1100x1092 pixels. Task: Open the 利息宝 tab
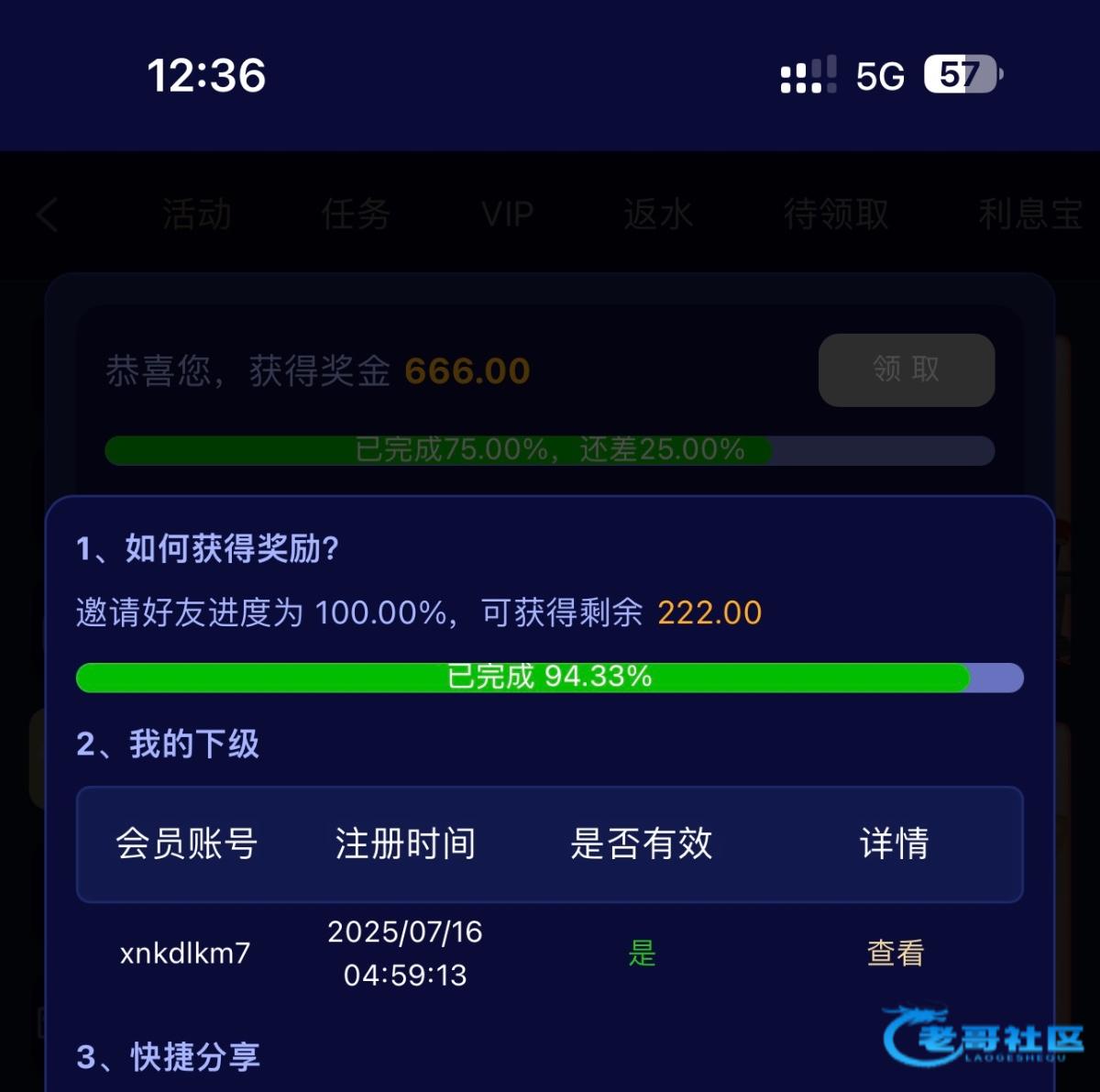point(1029,215)
